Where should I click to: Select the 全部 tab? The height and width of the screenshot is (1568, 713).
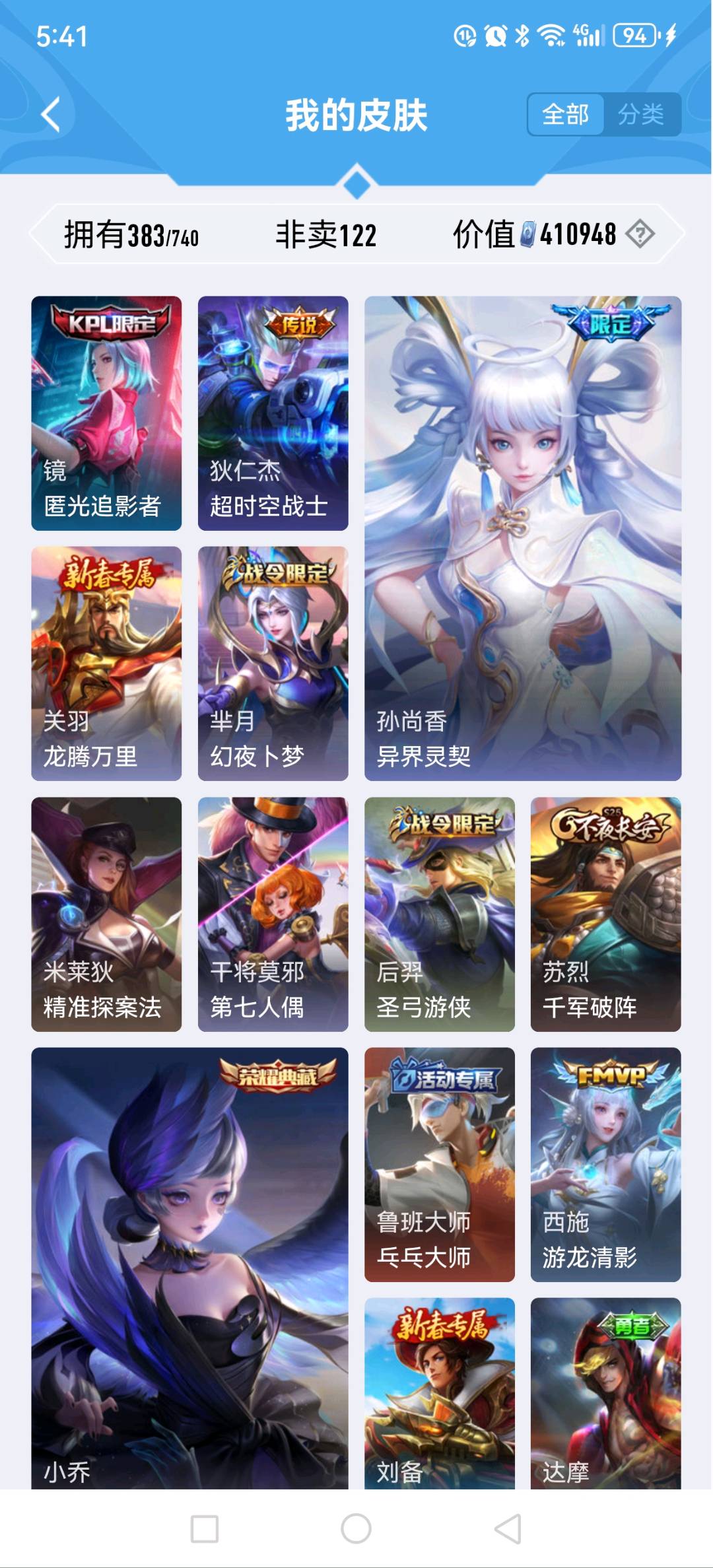[x=565, y=115]
